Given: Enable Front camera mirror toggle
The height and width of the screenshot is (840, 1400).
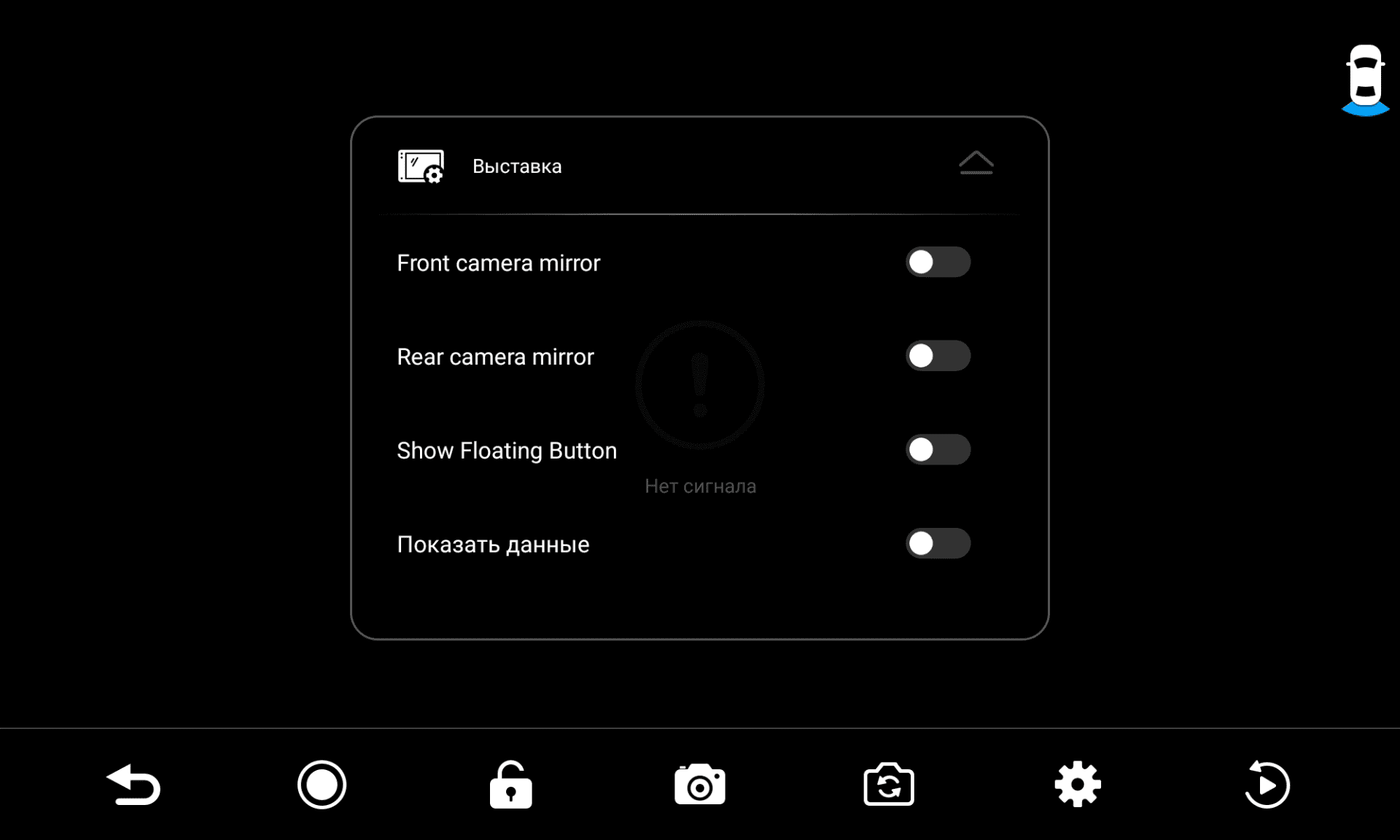Looking at the screenshot, I should (938, 262).
